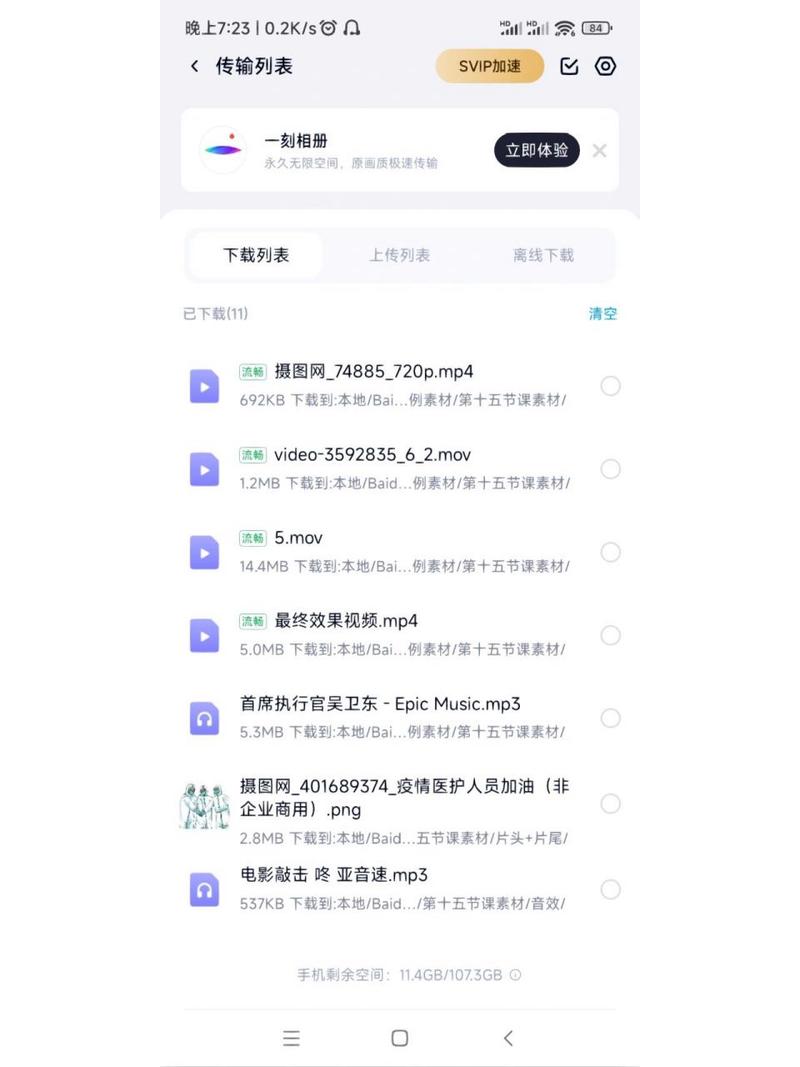Screen dimensions: 800x1067
Task: Check the circle beside Epic Music.mp3
Action: pyautogui.click(x=611, y=717)
